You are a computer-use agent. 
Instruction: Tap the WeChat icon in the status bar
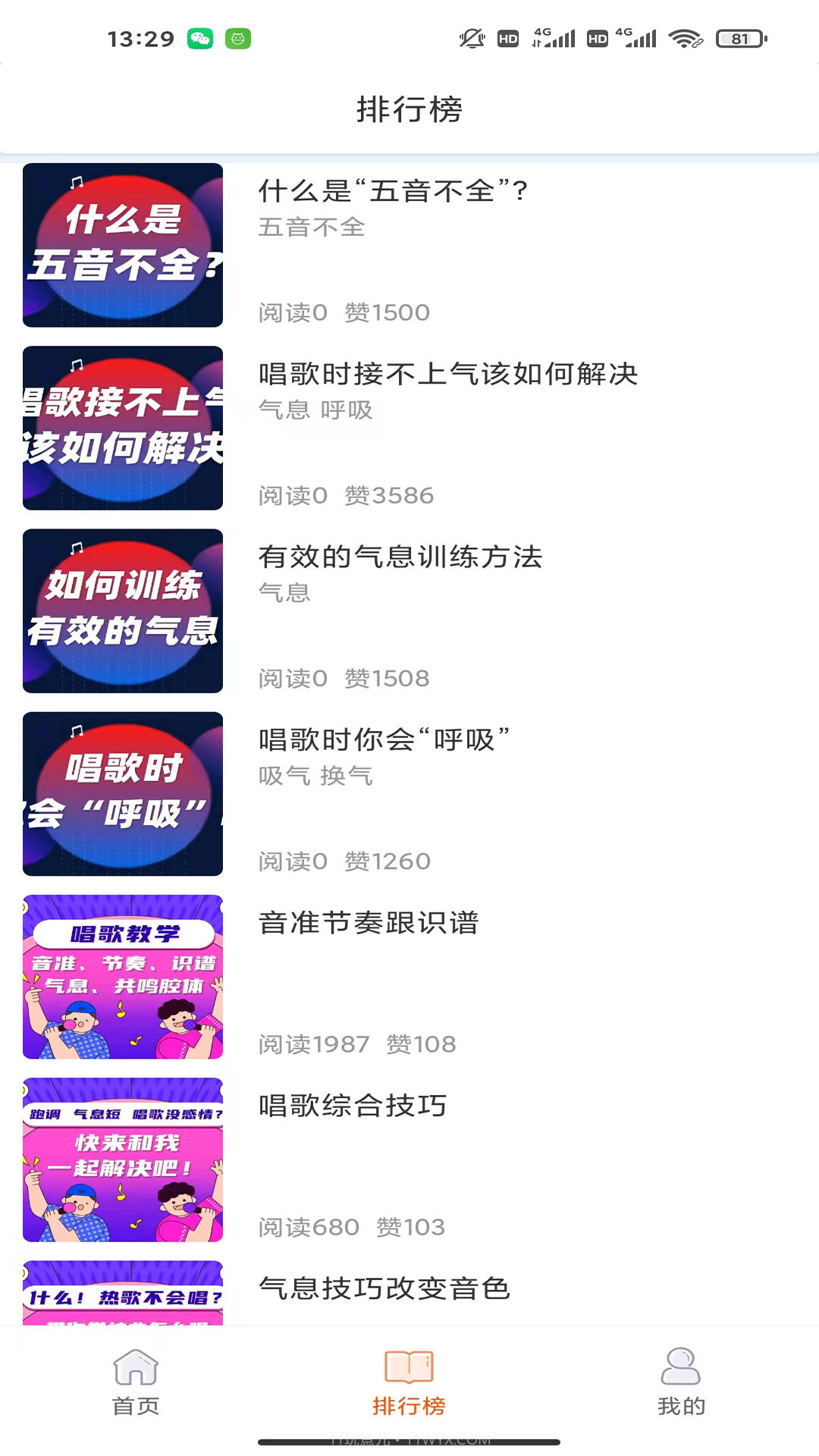coord(201,39)
